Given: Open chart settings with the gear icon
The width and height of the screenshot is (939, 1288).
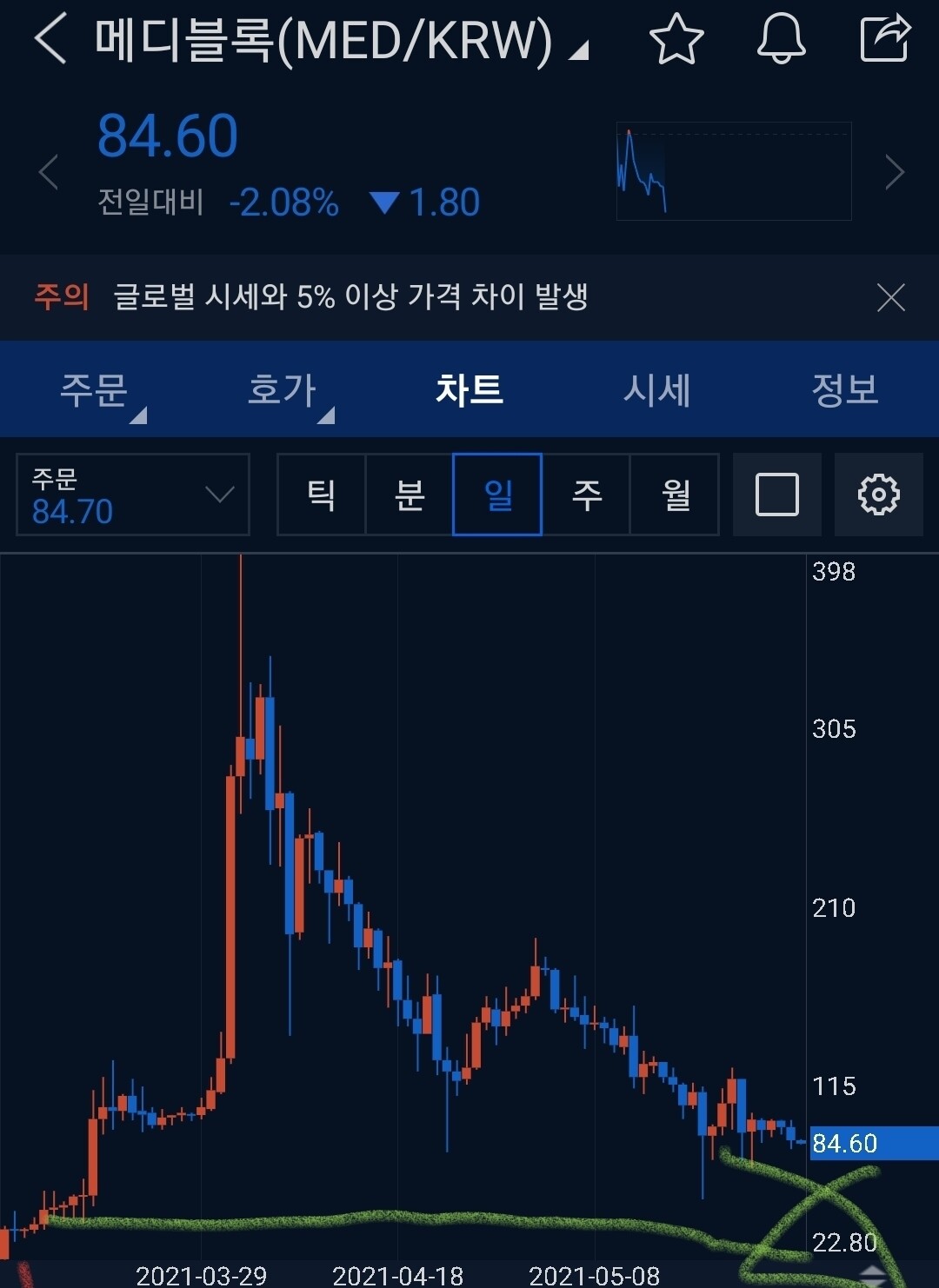Looking at the screenshot, I should [x=879, y=495].
